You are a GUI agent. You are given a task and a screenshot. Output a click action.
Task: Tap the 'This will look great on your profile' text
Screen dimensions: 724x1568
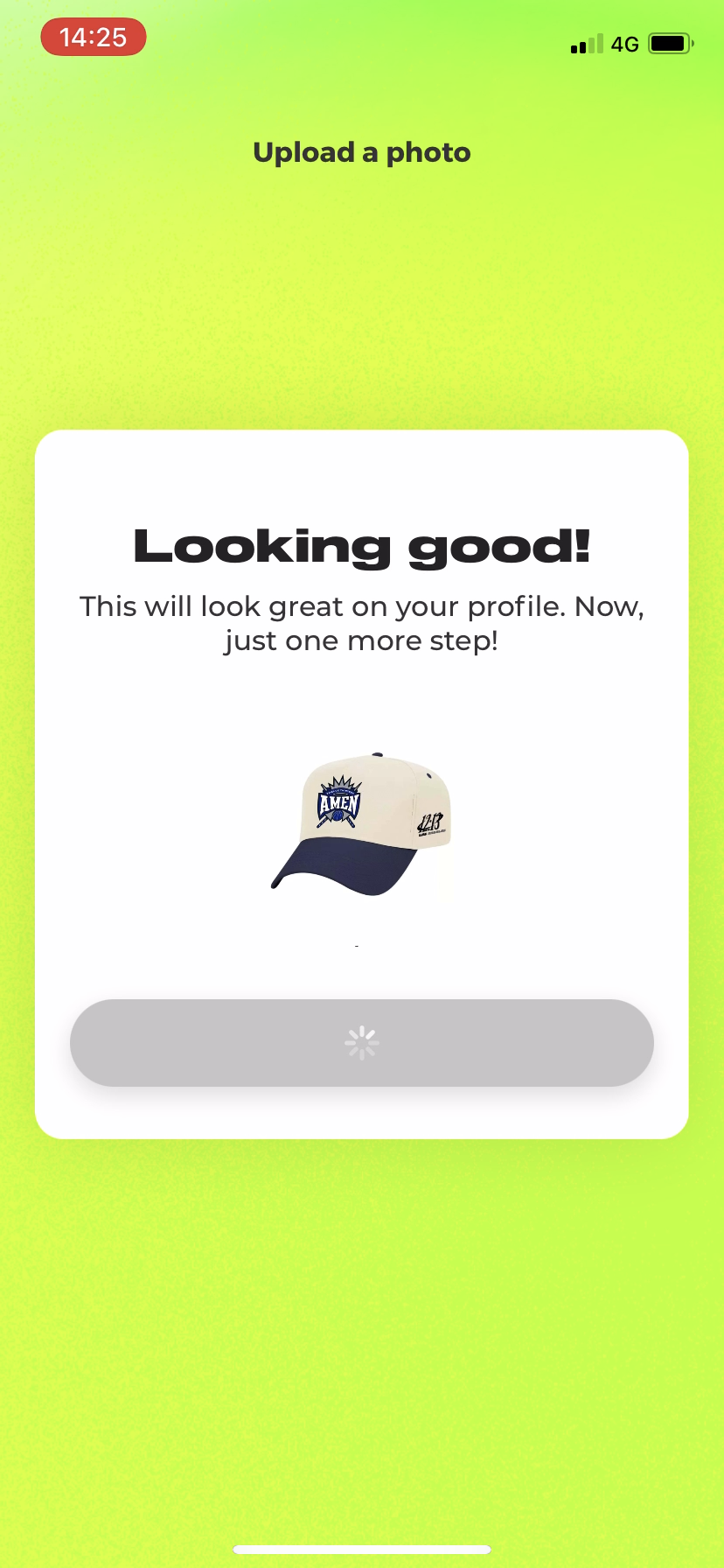click(x=361, y=605)
